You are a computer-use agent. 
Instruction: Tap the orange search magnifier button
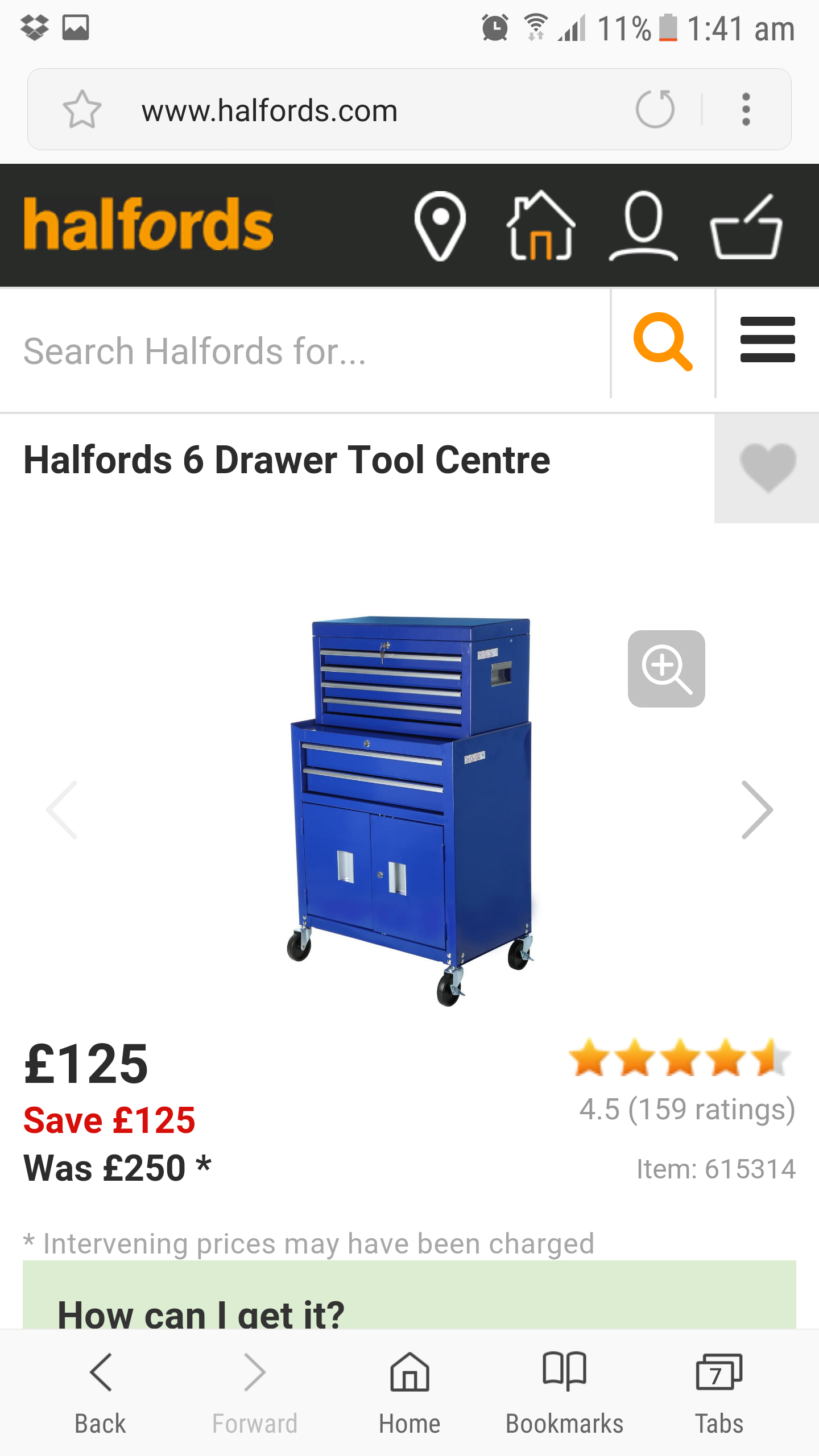(663, 342)
